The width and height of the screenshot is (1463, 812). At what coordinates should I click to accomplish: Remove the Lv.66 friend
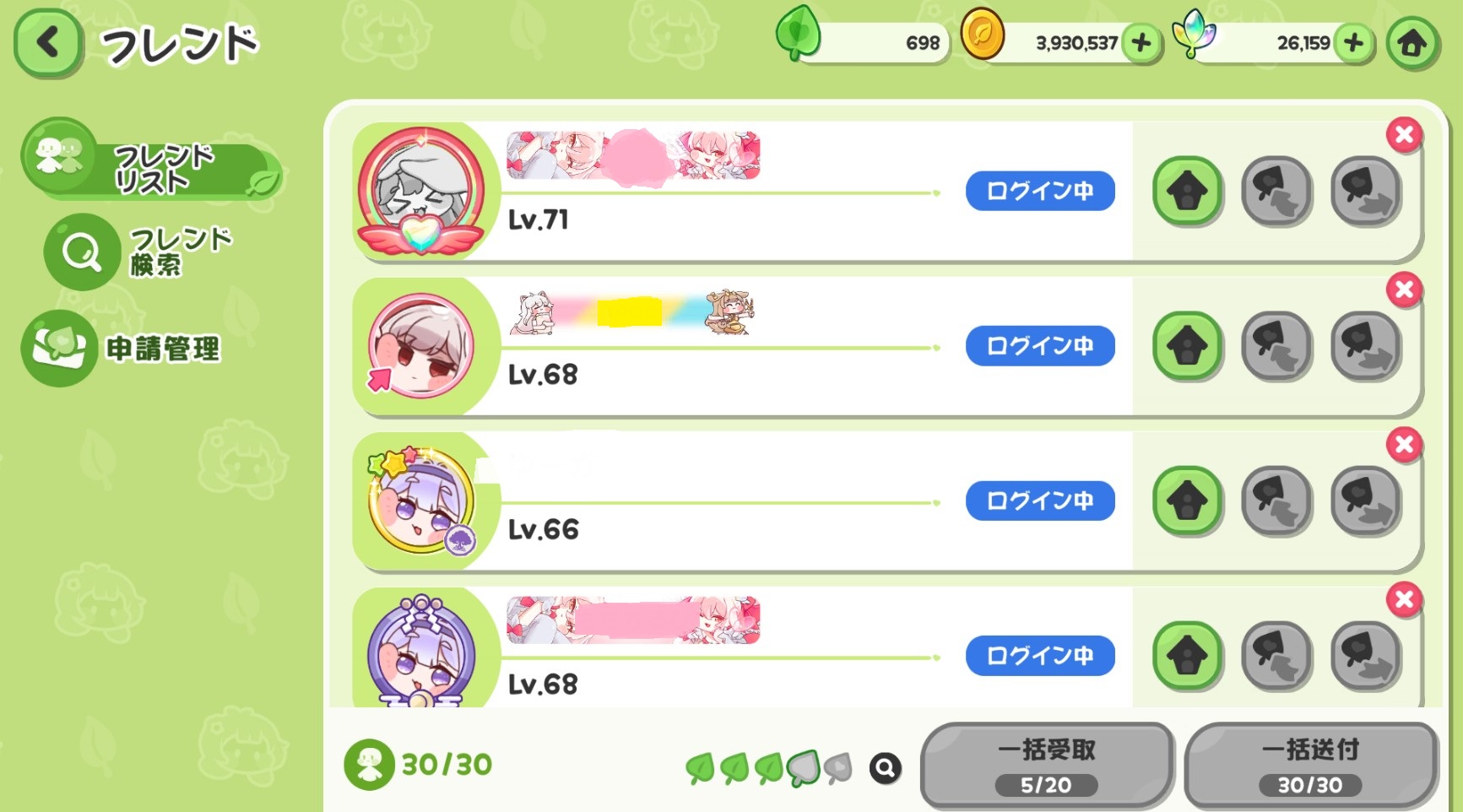[1404, 445]
